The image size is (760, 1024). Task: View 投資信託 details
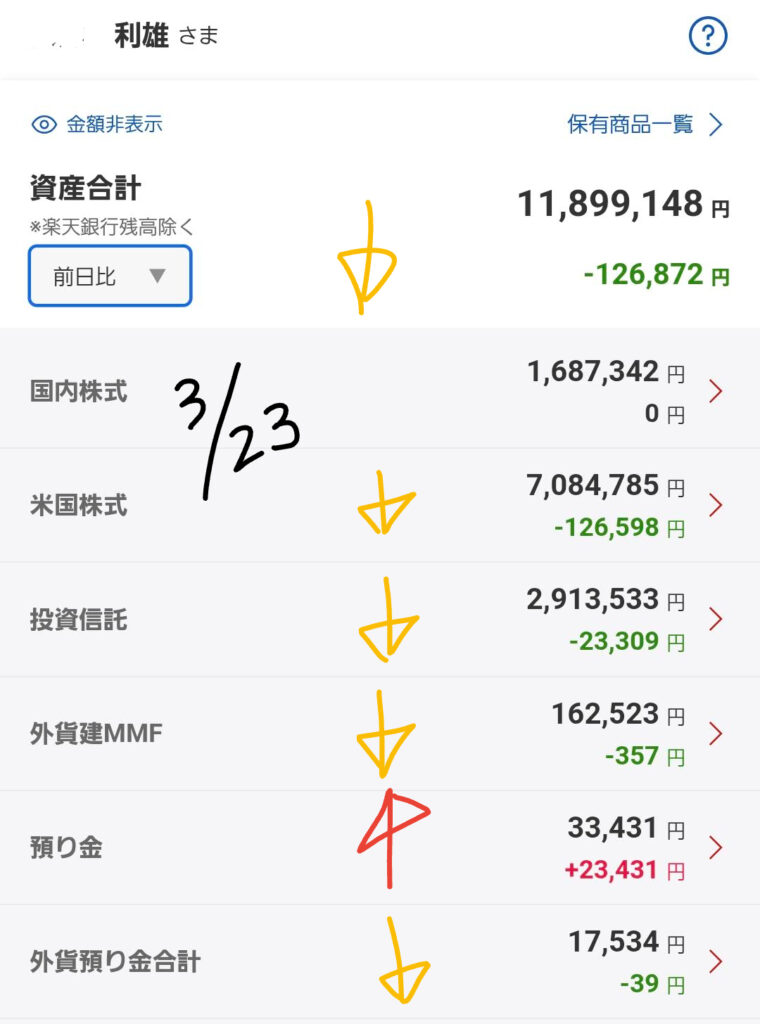coord(379,620)
